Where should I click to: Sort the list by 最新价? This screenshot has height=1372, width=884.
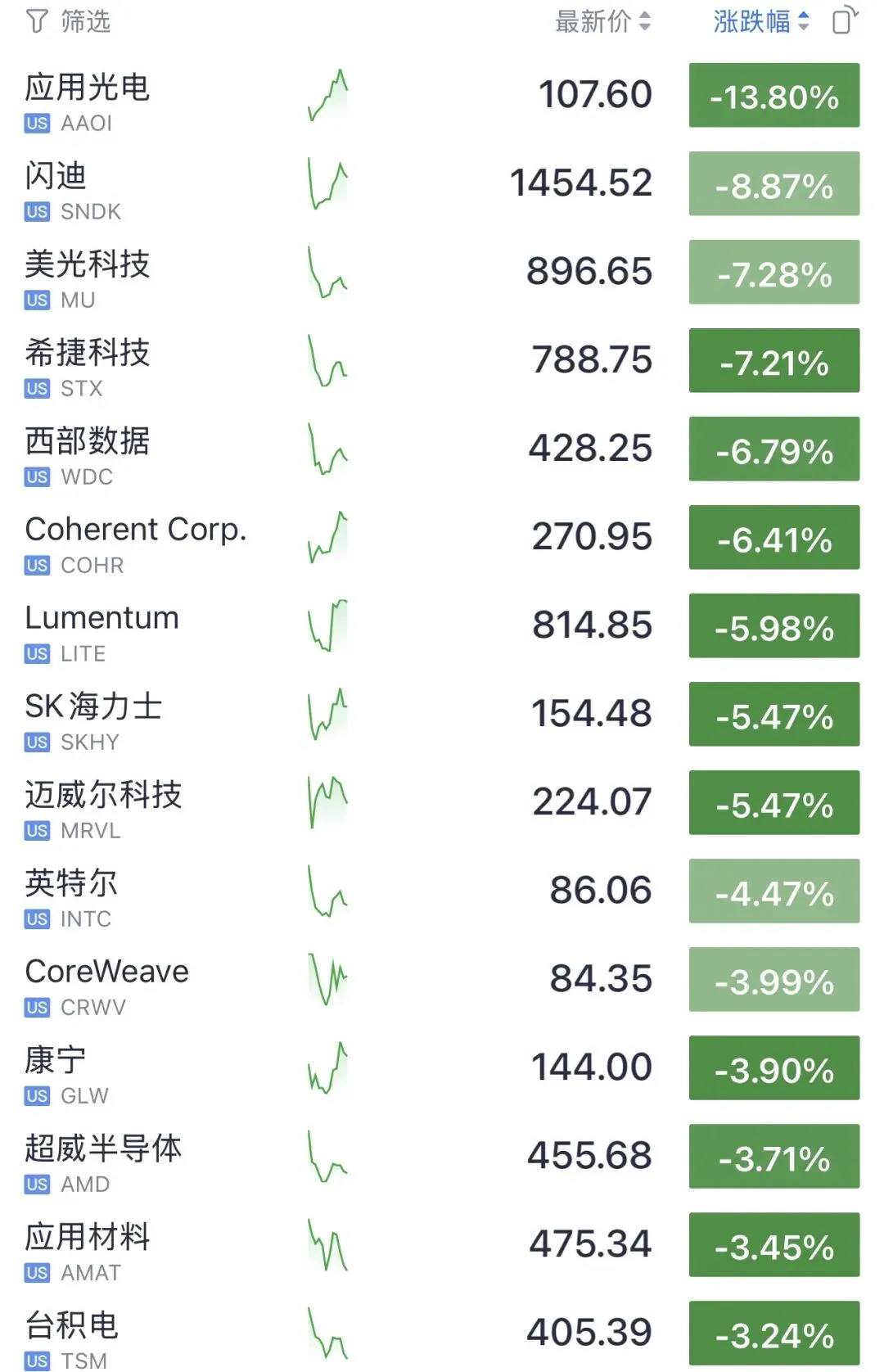point(603,21)
